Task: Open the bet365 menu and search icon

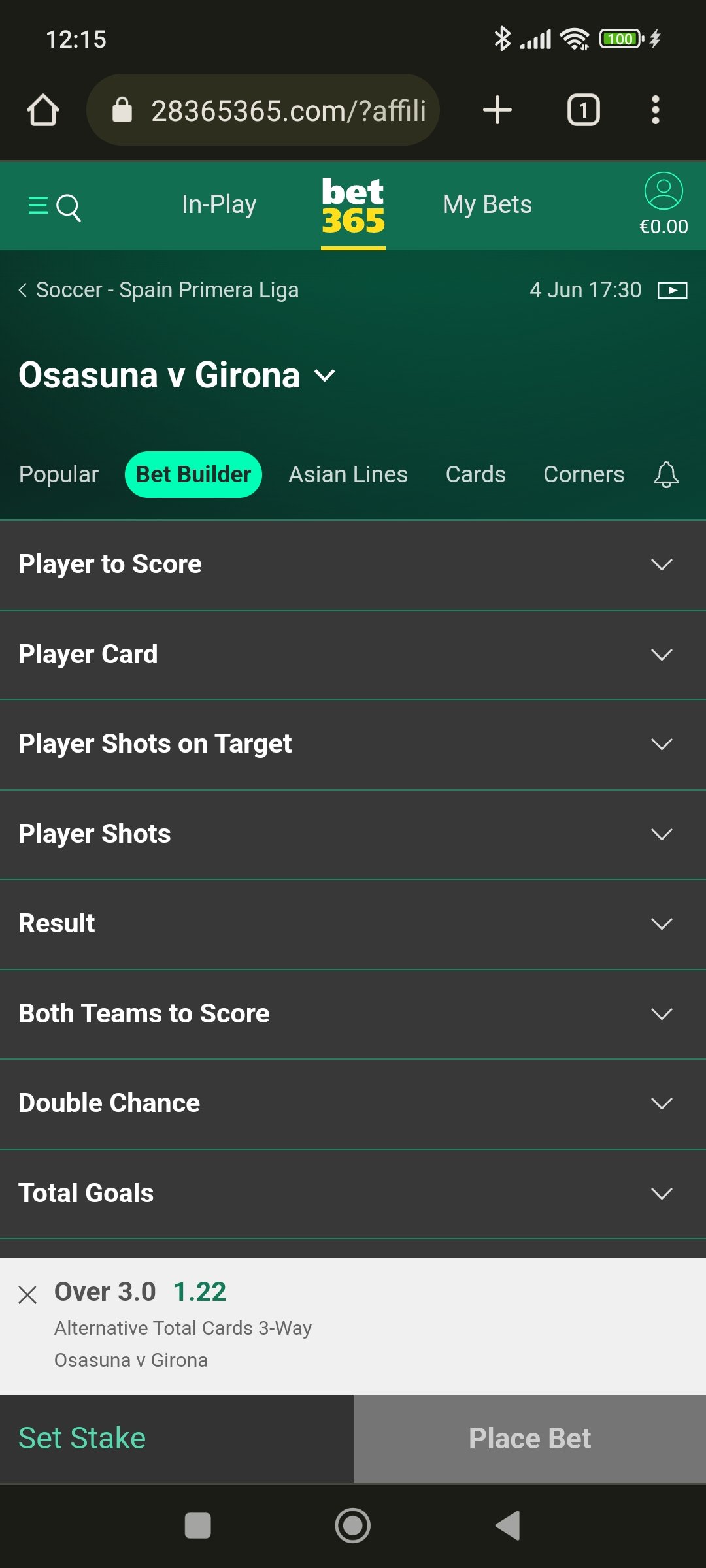Action: click(55, 207)
